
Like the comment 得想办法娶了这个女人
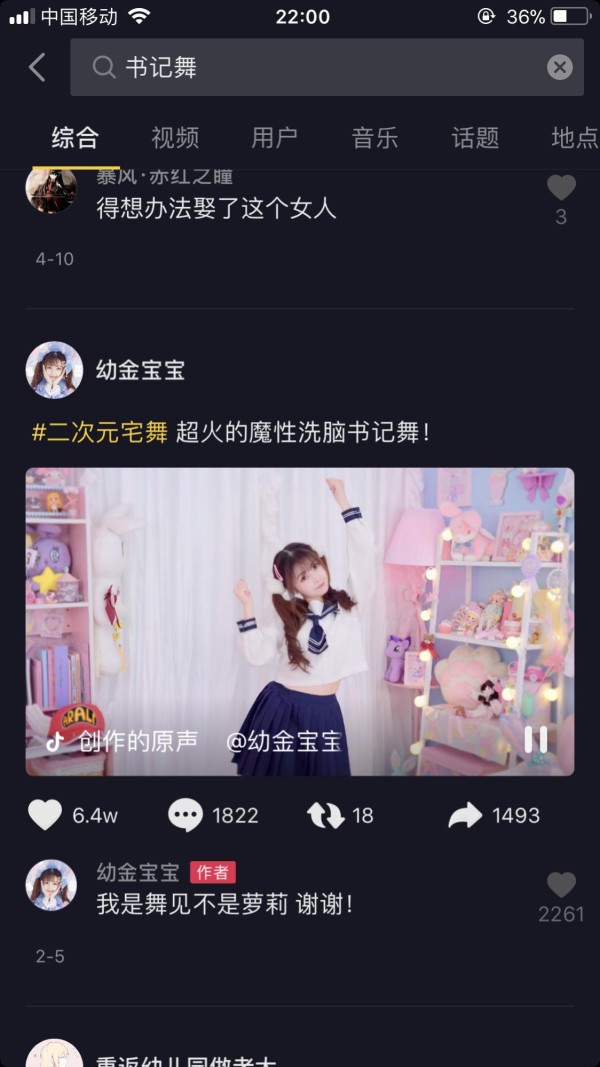tap(561, 188)
